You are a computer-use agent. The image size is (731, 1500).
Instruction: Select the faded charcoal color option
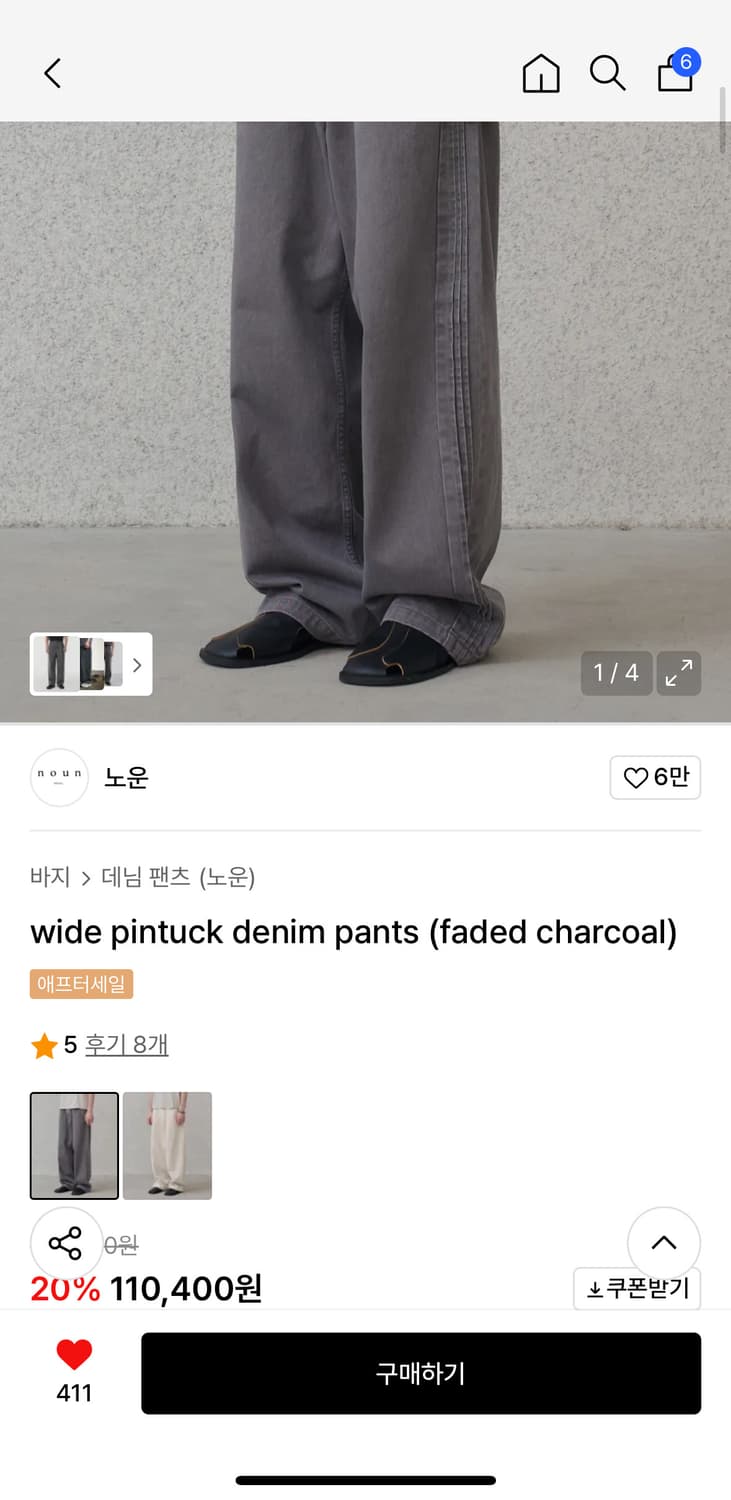[74, 1145]
